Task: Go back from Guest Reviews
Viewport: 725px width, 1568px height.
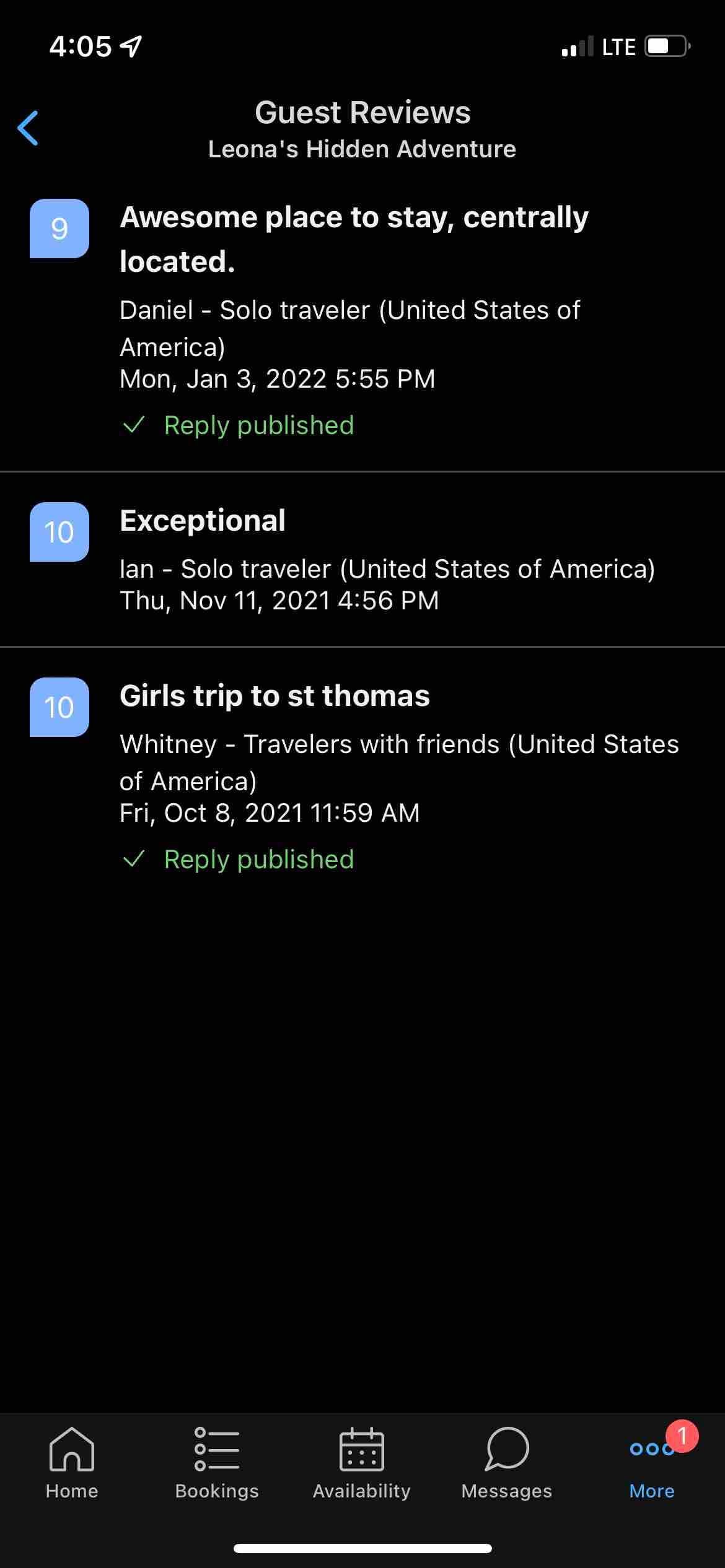Action: [x=28, y=128]
